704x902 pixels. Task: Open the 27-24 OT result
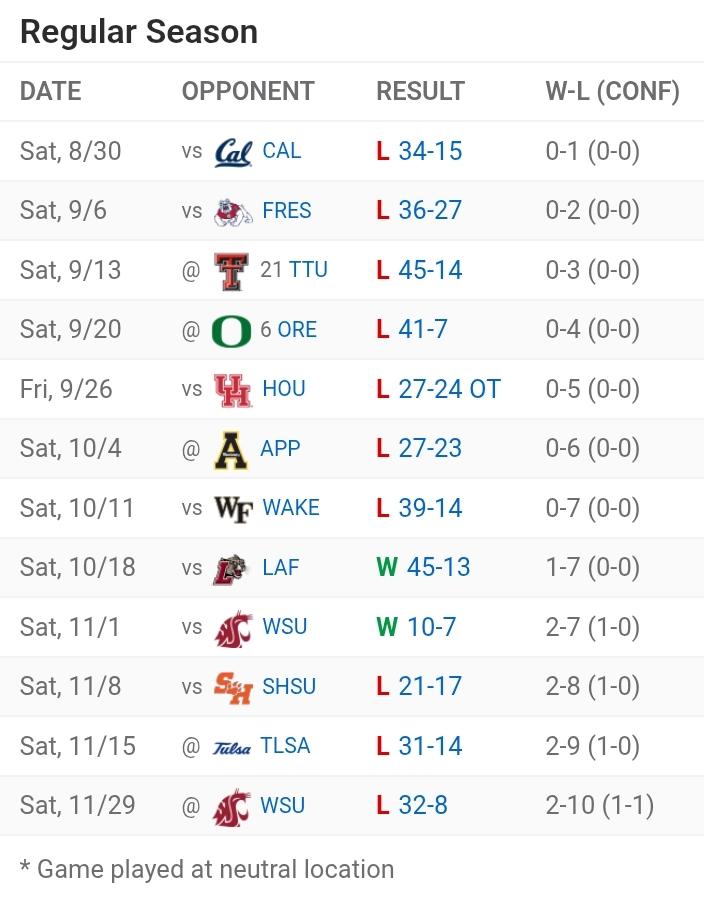coord(449,389)
